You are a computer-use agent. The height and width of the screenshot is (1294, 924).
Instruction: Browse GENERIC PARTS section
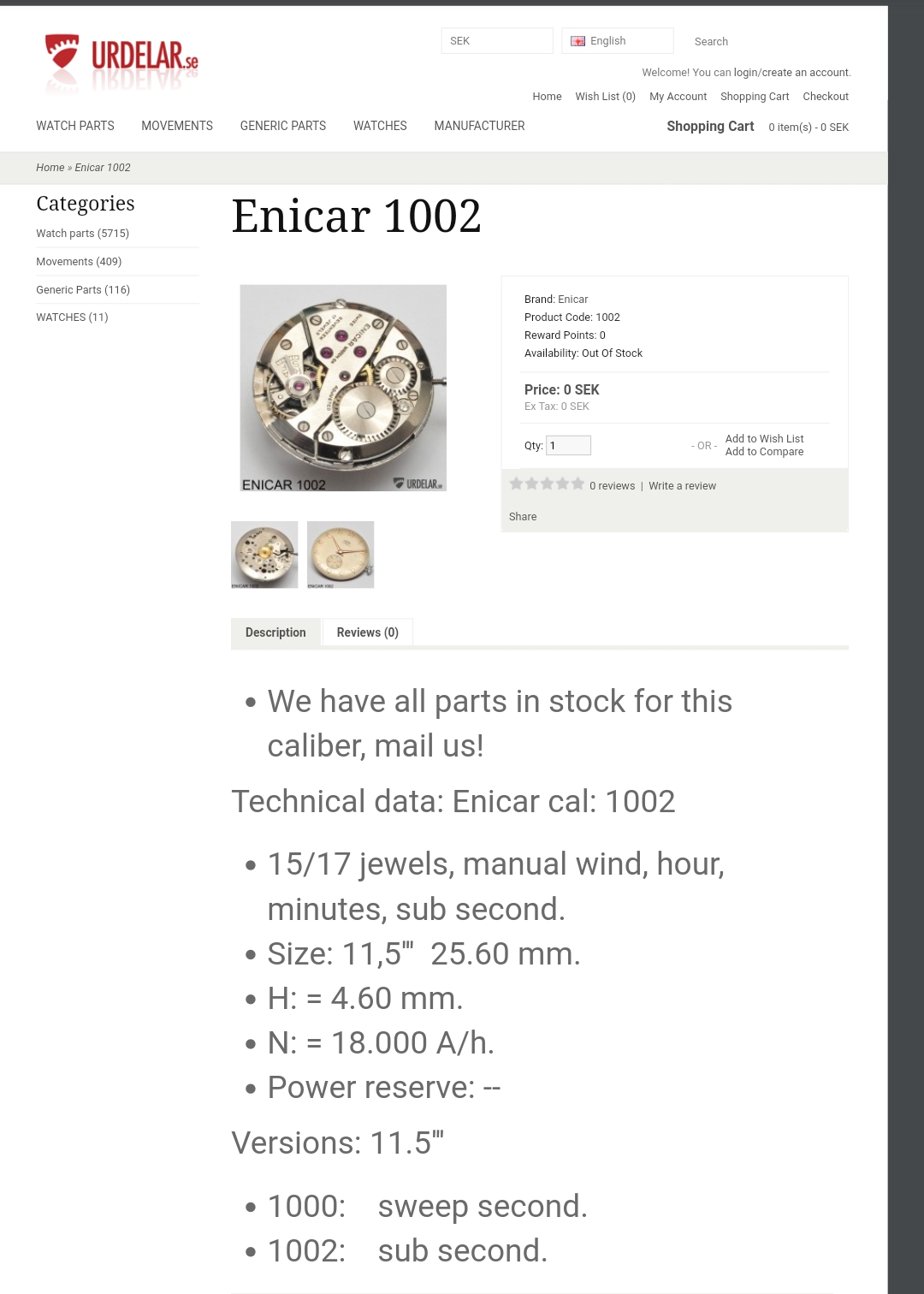tap(283, 126)
